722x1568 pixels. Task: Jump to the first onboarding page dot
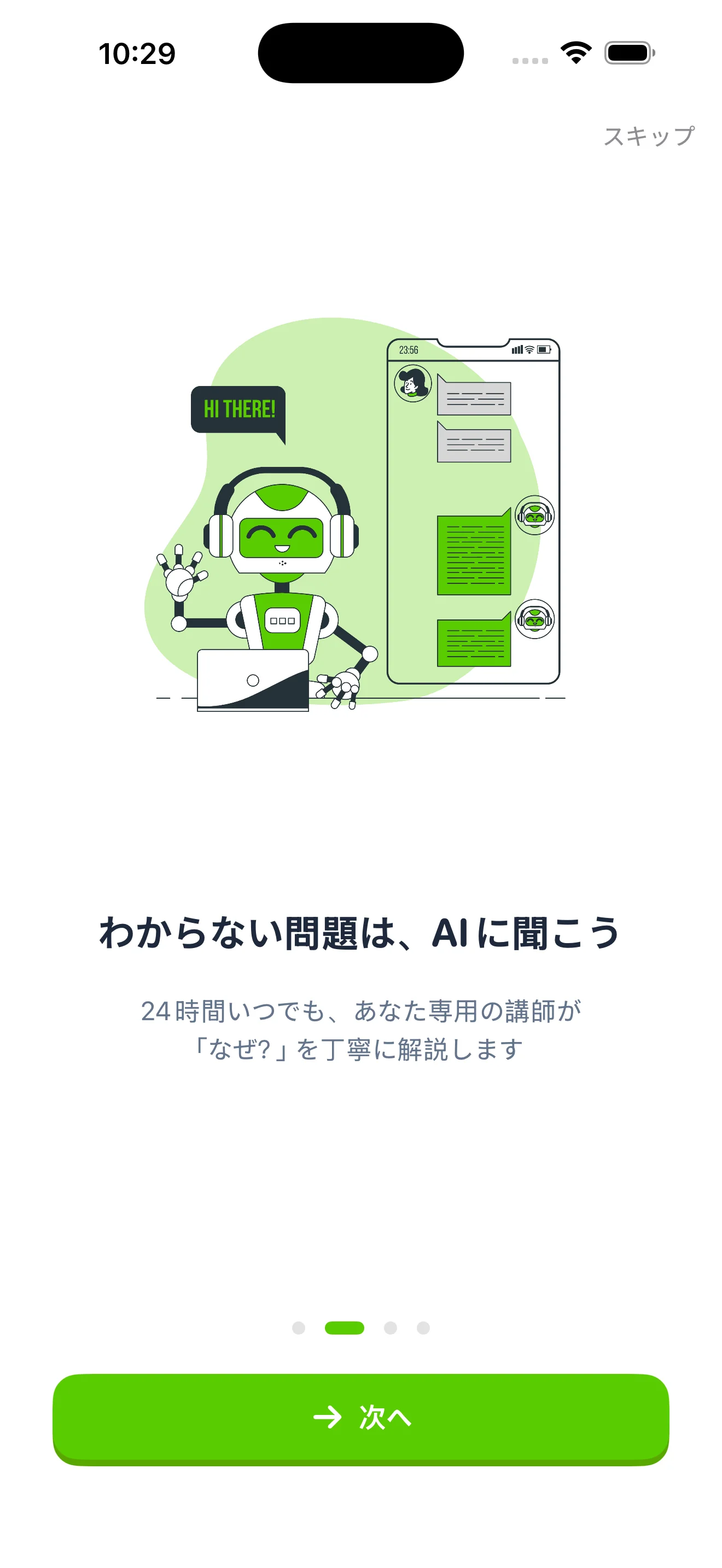coord(298,1327)
